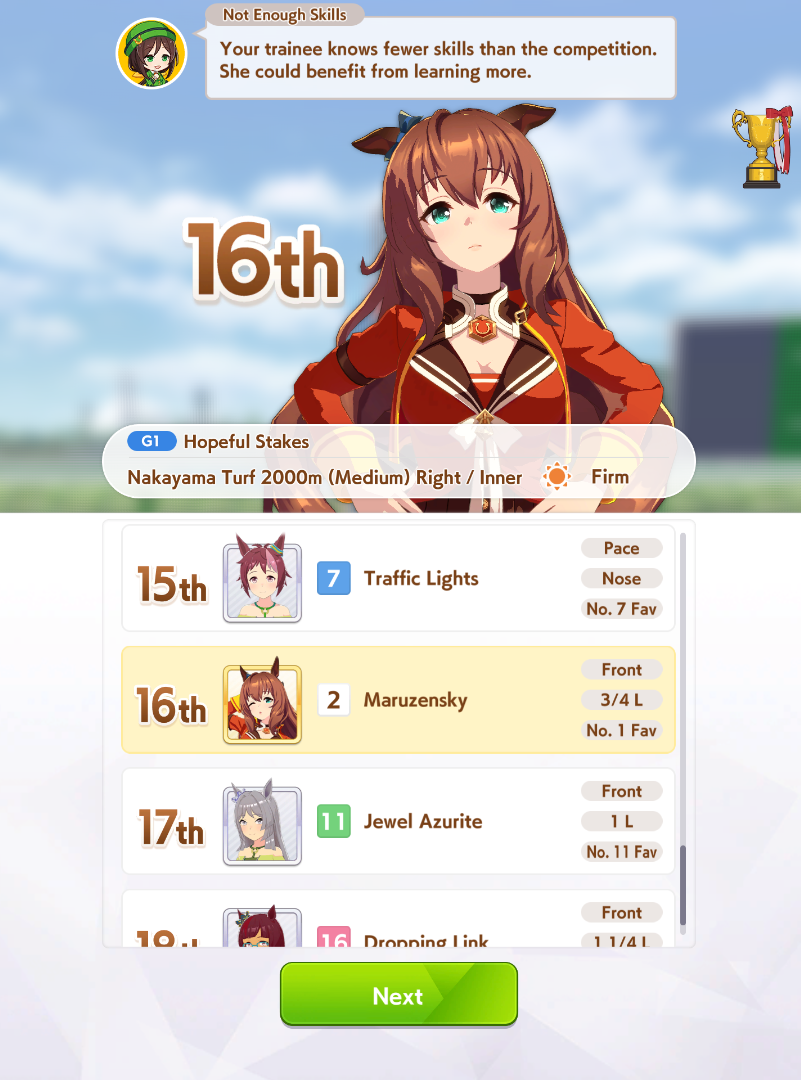This screenshot has width=801, height=1080.
Task: Tap the green Next button
Action: coord(399,994)
